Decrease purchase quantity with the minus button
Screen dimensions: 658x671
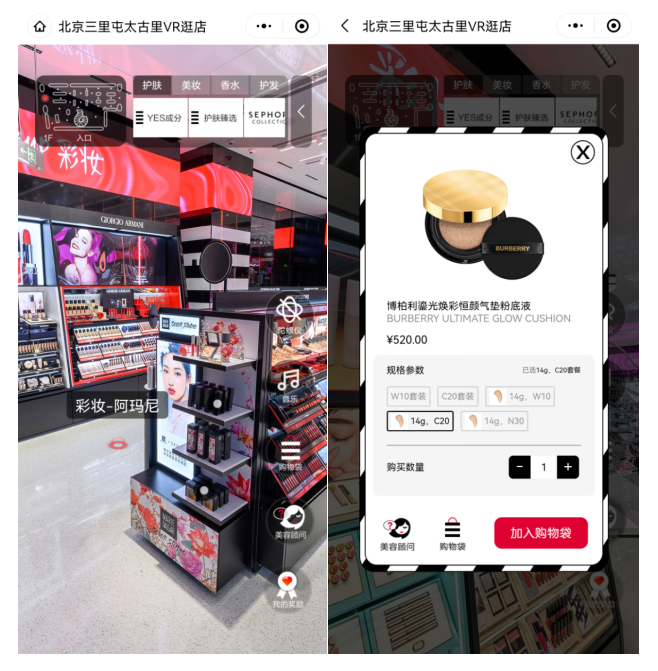tap(520, 467)
